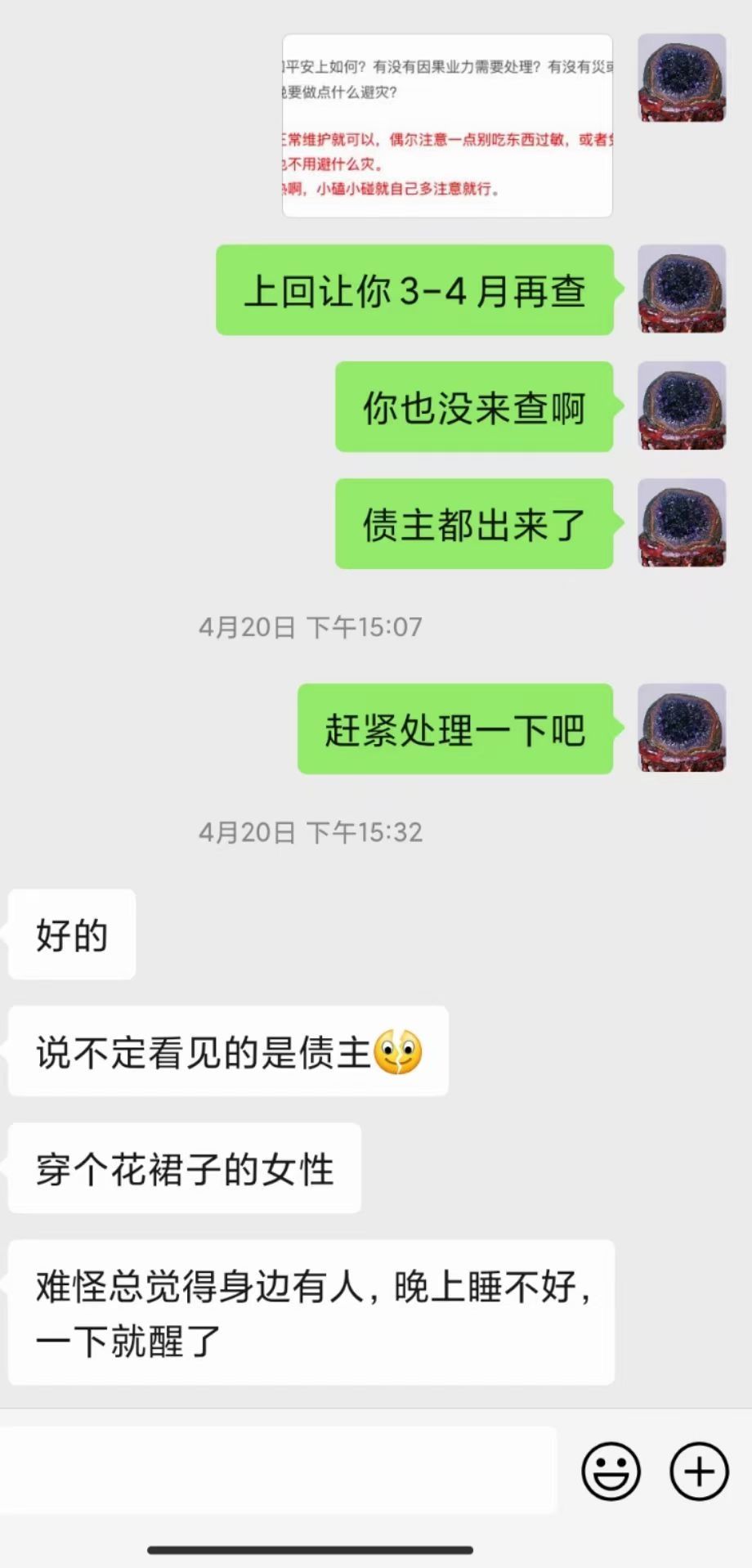Click the '4月20日 下午15:07' timestamp
Viewport: 752px width, 1568px height.
311,626
